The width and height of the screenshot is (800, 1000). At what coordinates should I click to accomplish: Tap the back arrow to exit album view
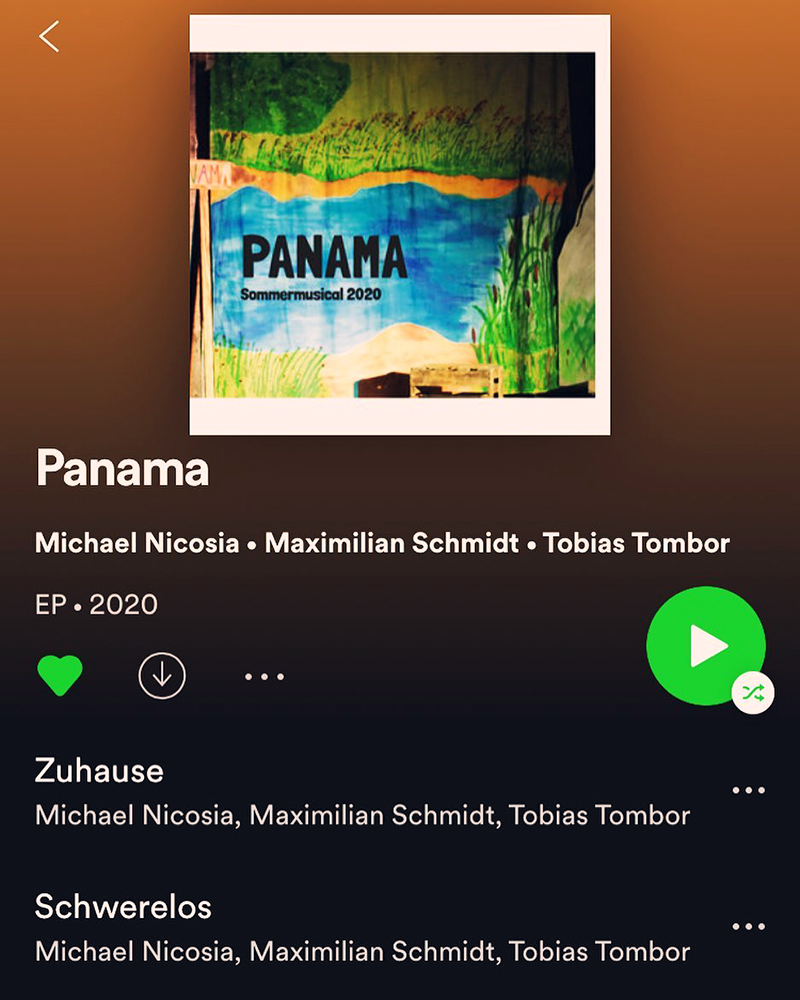48,35
